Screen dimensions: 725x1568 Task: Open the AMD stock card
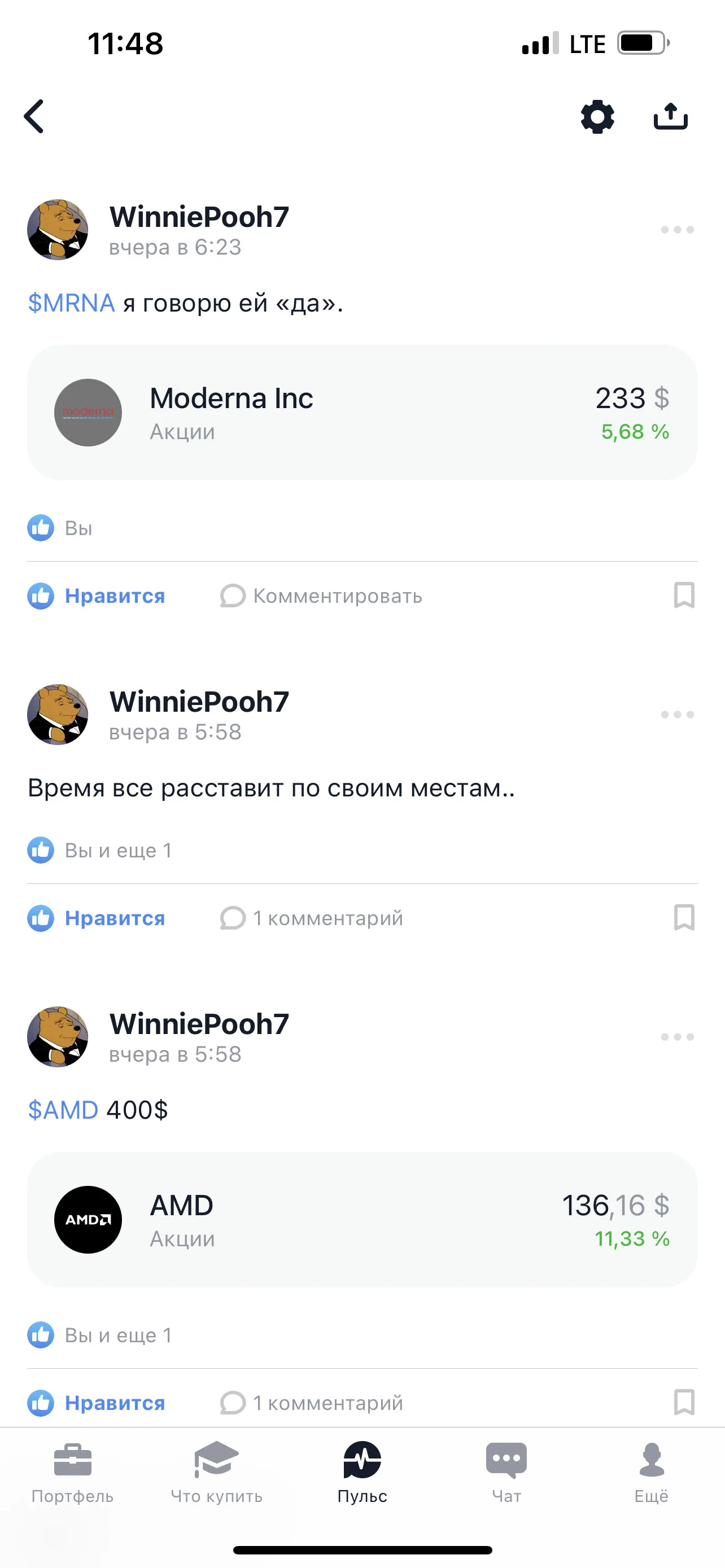pos(362,1220)
